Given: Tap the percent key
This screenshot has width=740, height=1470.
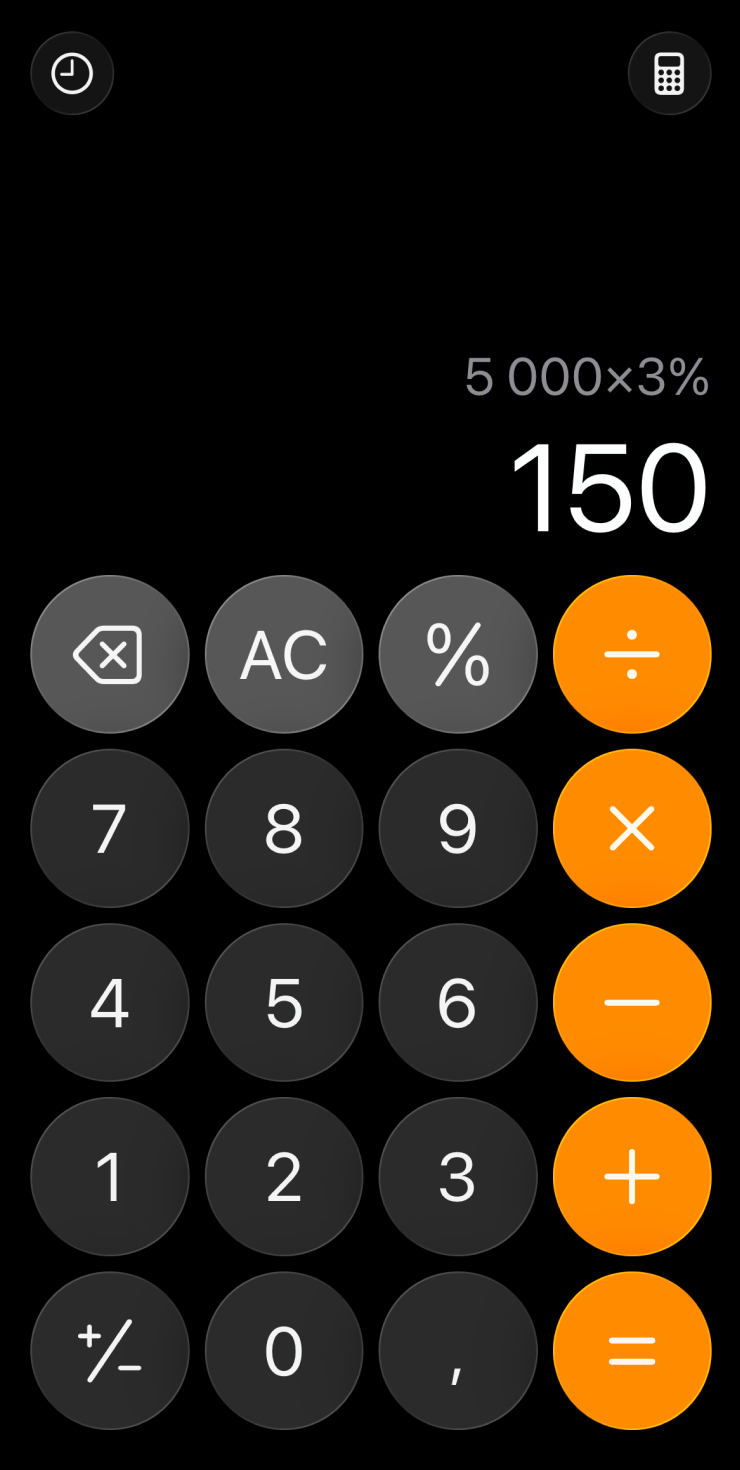Looking at the screenshot, I should click(458, 655).
